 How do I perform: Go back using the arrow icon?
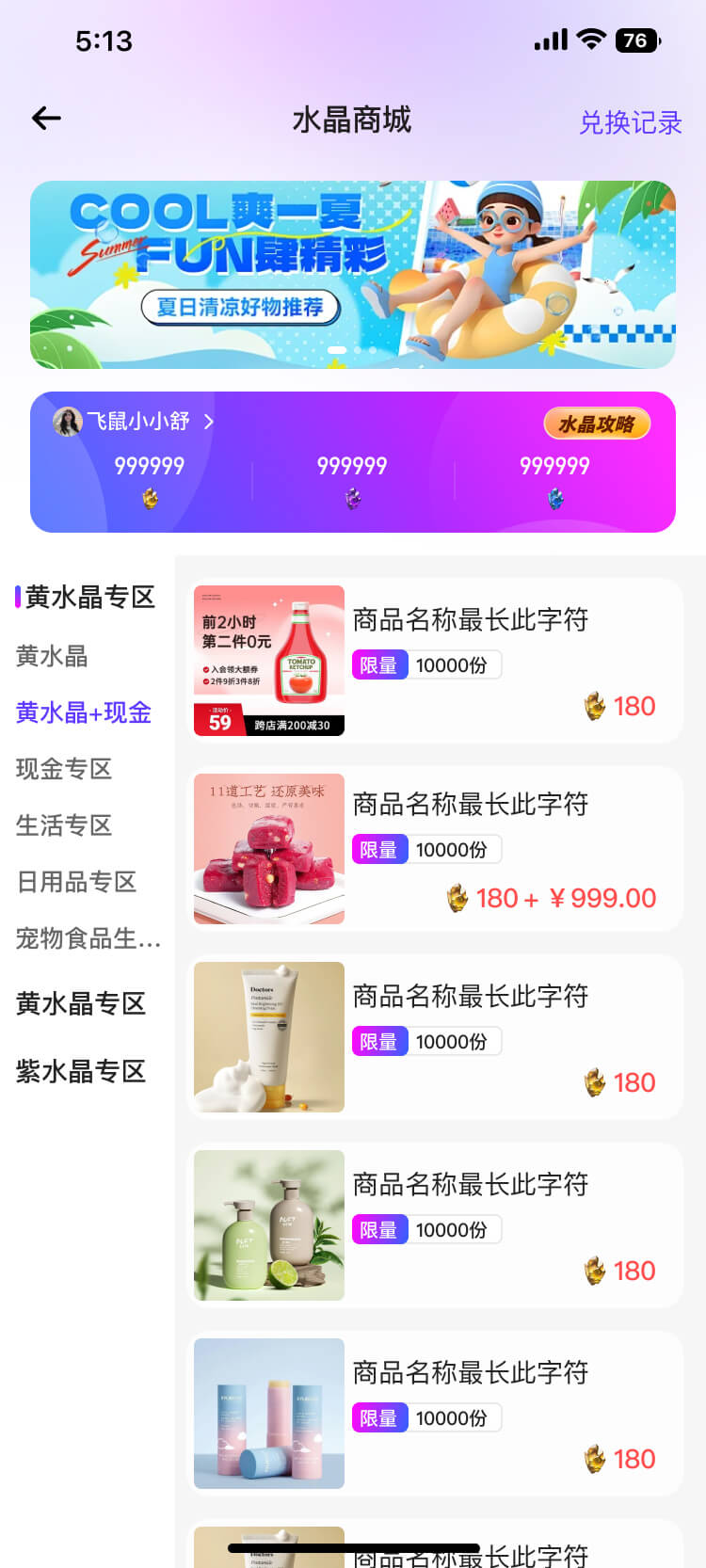(46, 119)
